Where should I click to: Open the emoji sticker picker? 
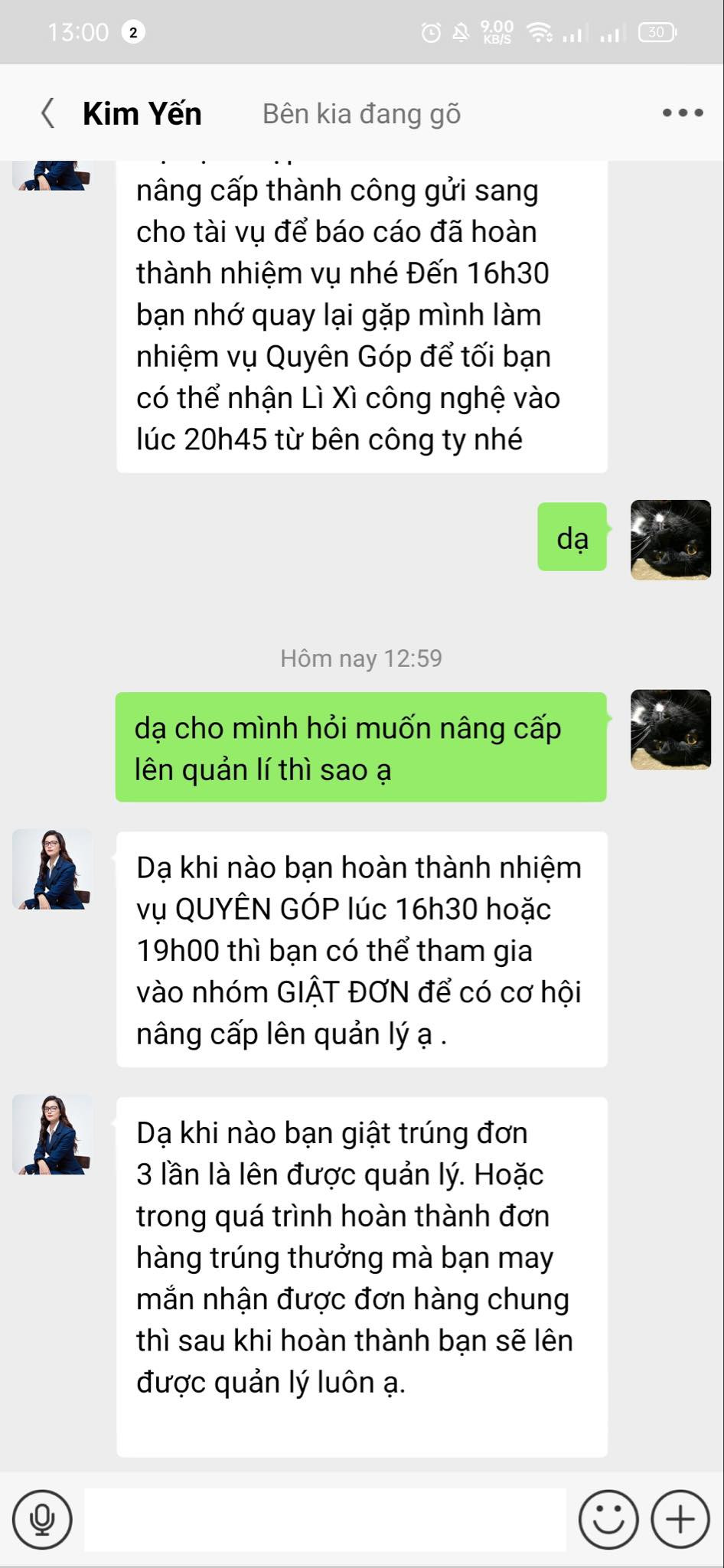coord(608,1519)
